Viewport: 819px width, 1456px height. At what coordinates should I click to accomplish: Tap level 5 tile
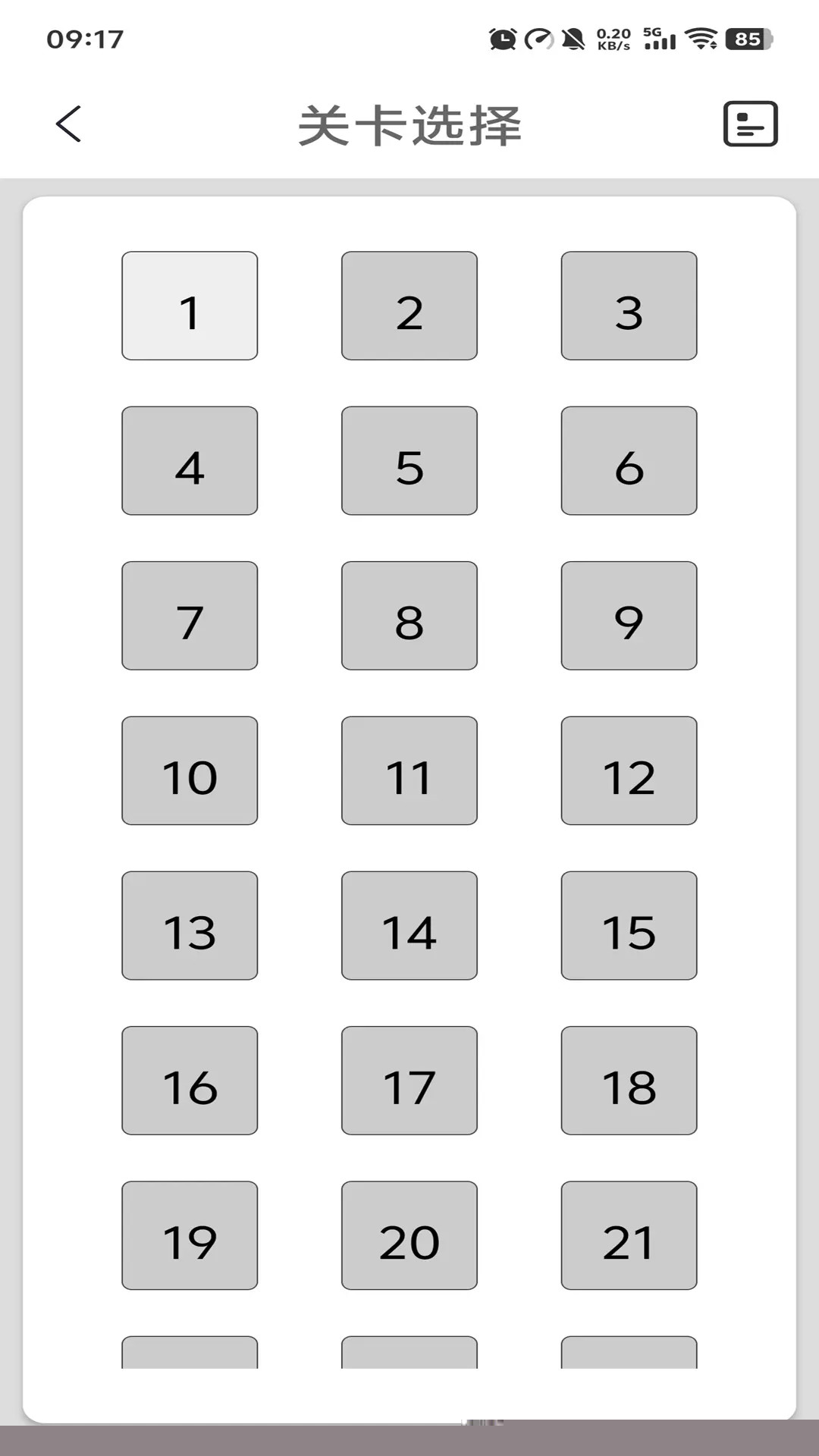409,460
